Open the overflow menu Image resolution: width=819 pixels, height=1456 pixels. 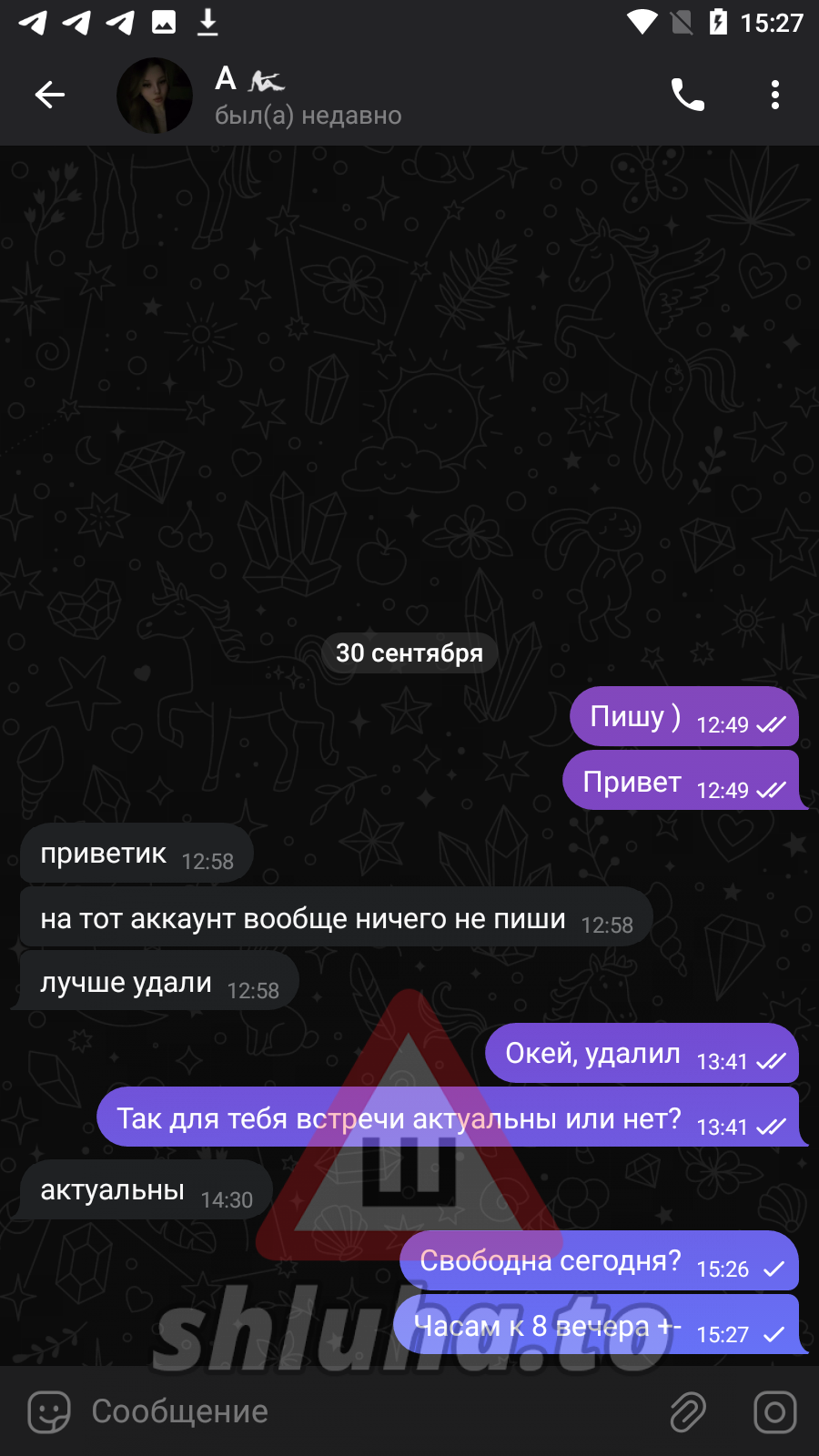tap(774, 95)
